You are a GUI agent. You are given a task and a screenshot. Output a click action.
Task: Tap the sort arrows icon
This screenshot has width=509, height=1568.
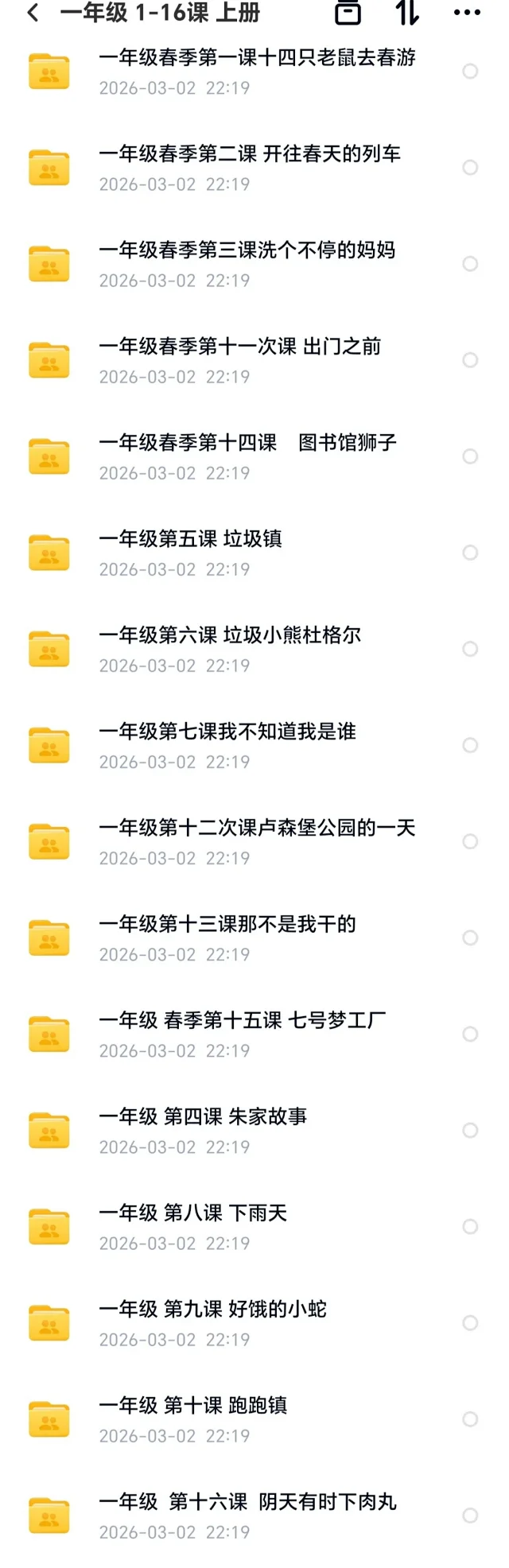tap(407, 13)
